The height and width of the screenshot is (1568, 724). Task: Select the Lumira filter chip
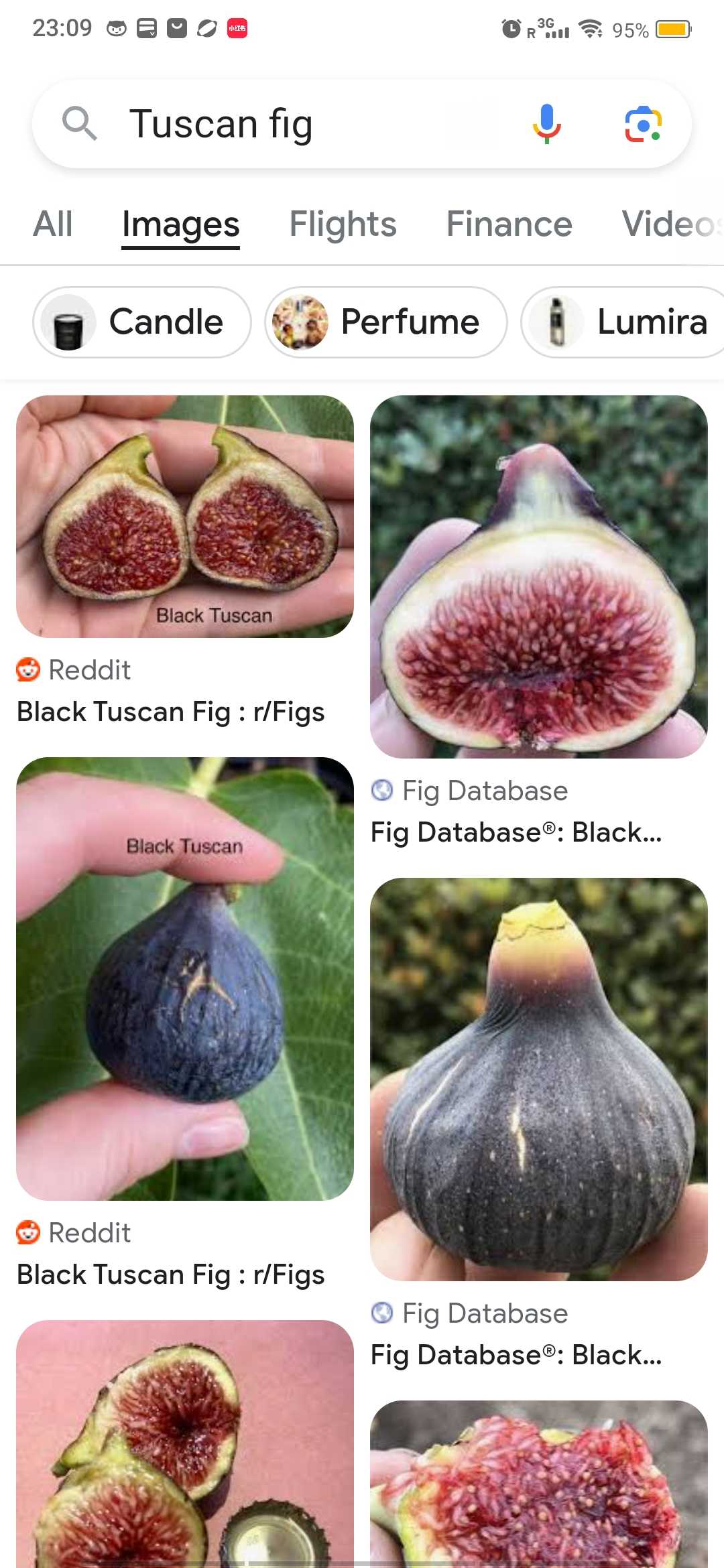click(x=623, y=322)
